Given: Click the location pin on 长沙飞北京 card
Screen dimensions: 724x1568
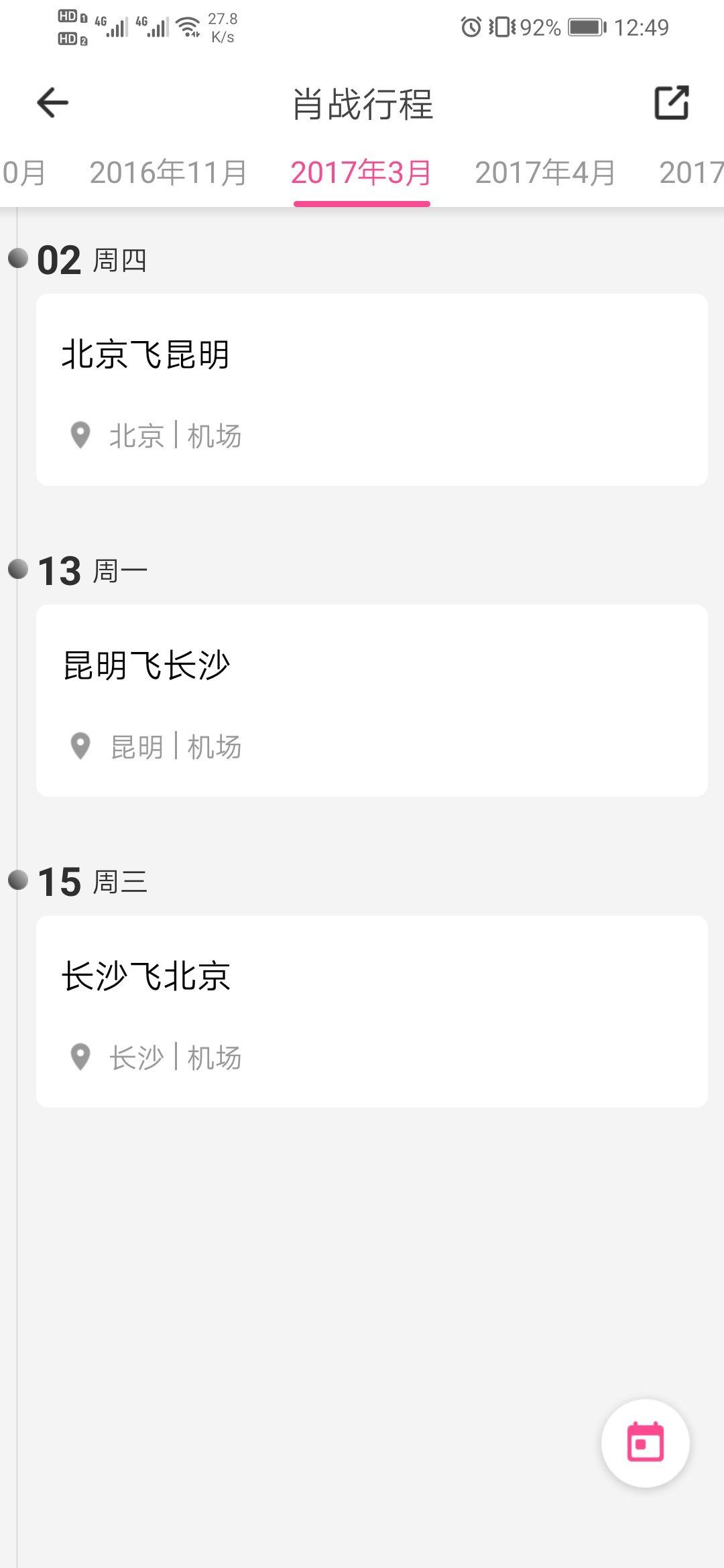Looking at the screenshot, I should coord(80,1056).
